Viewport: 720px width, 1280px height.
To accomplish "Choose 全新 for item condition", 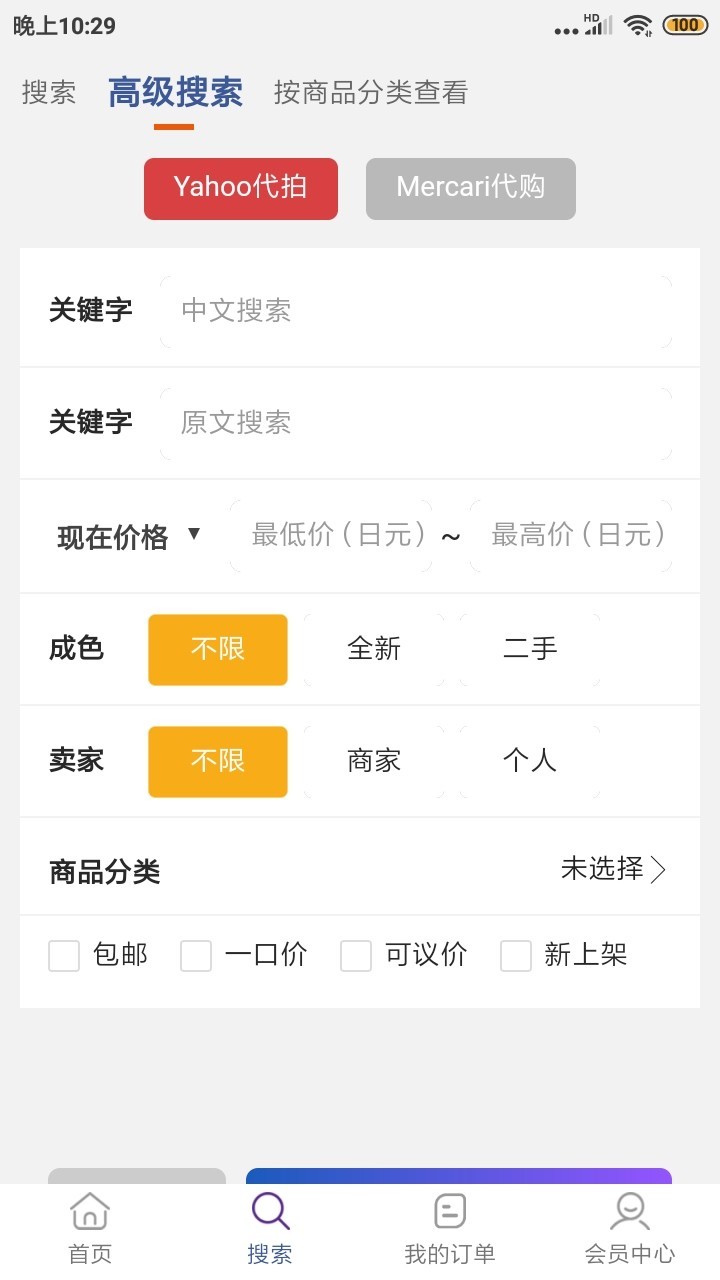I will (x=374, y=650).
